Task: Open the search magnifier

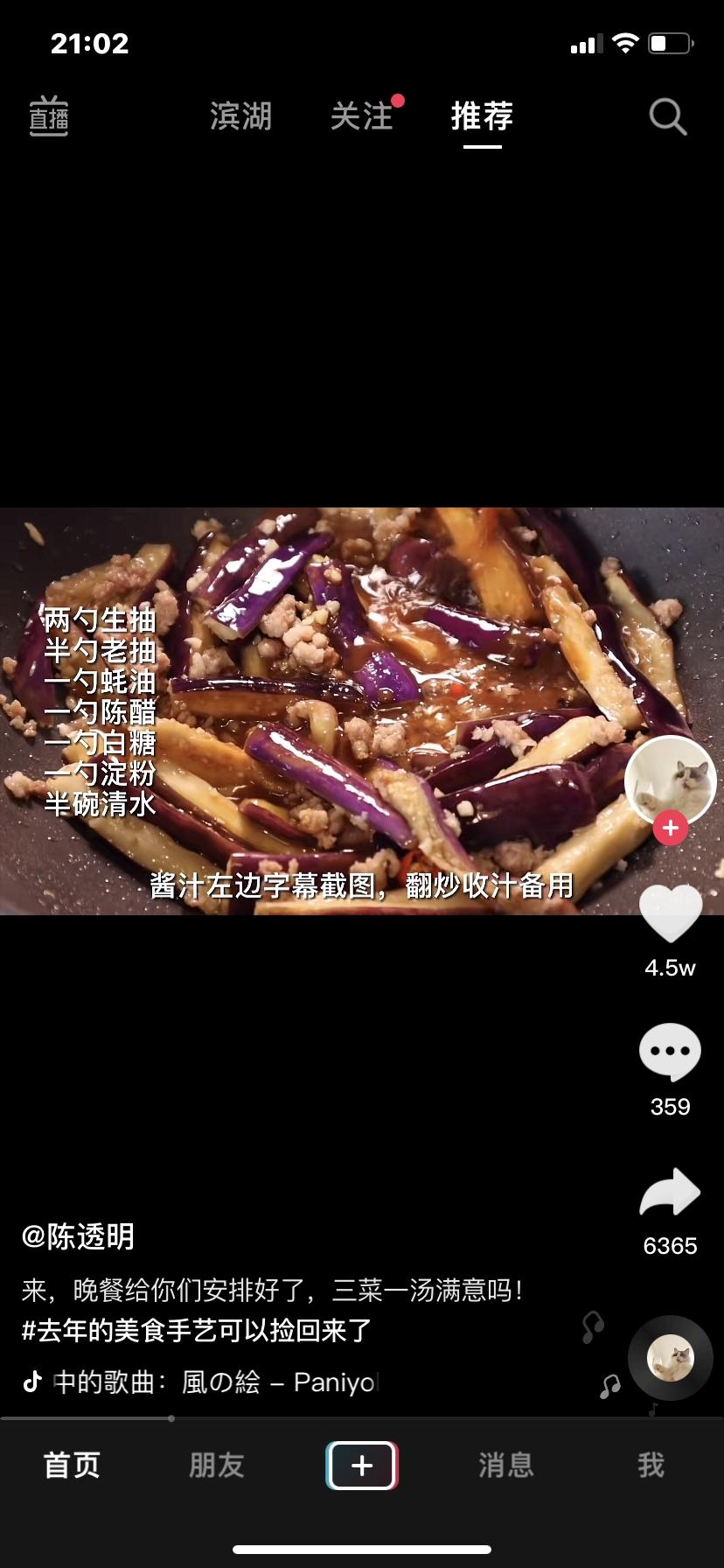Action: click(667, 116)
